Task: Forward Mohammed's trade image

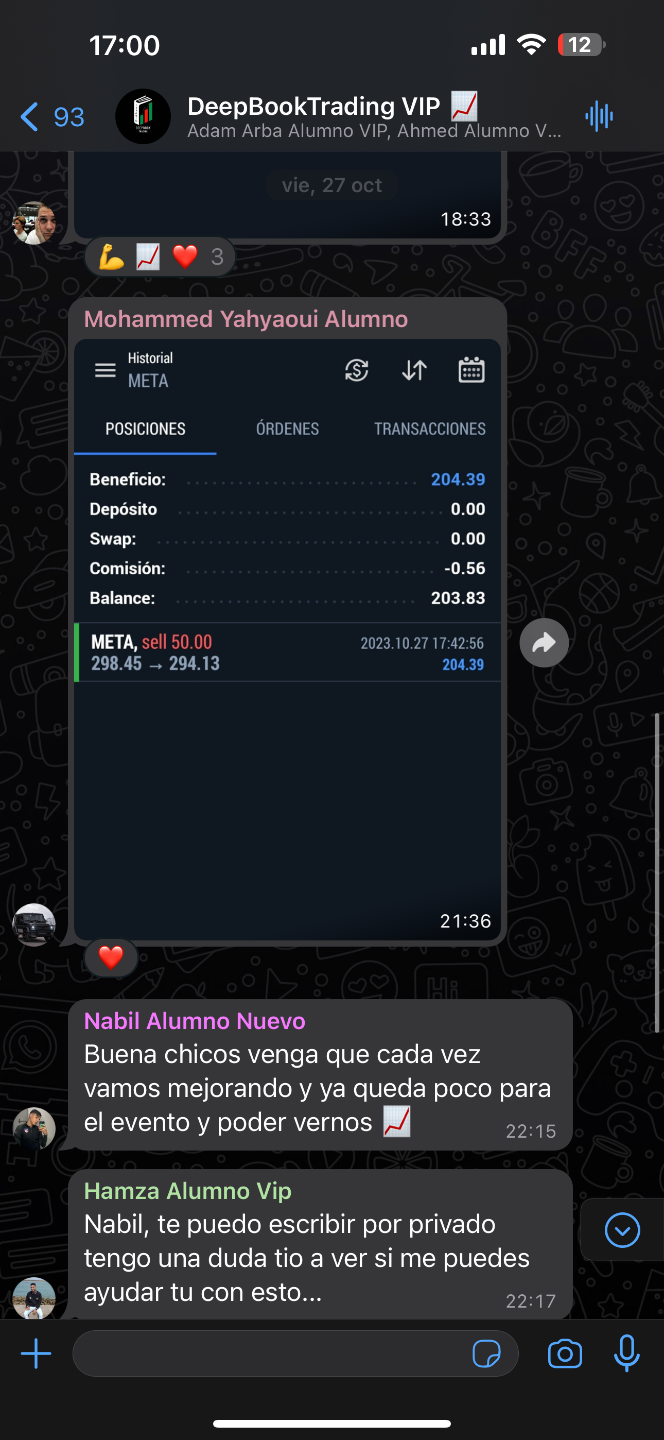Action: [544, 644]
